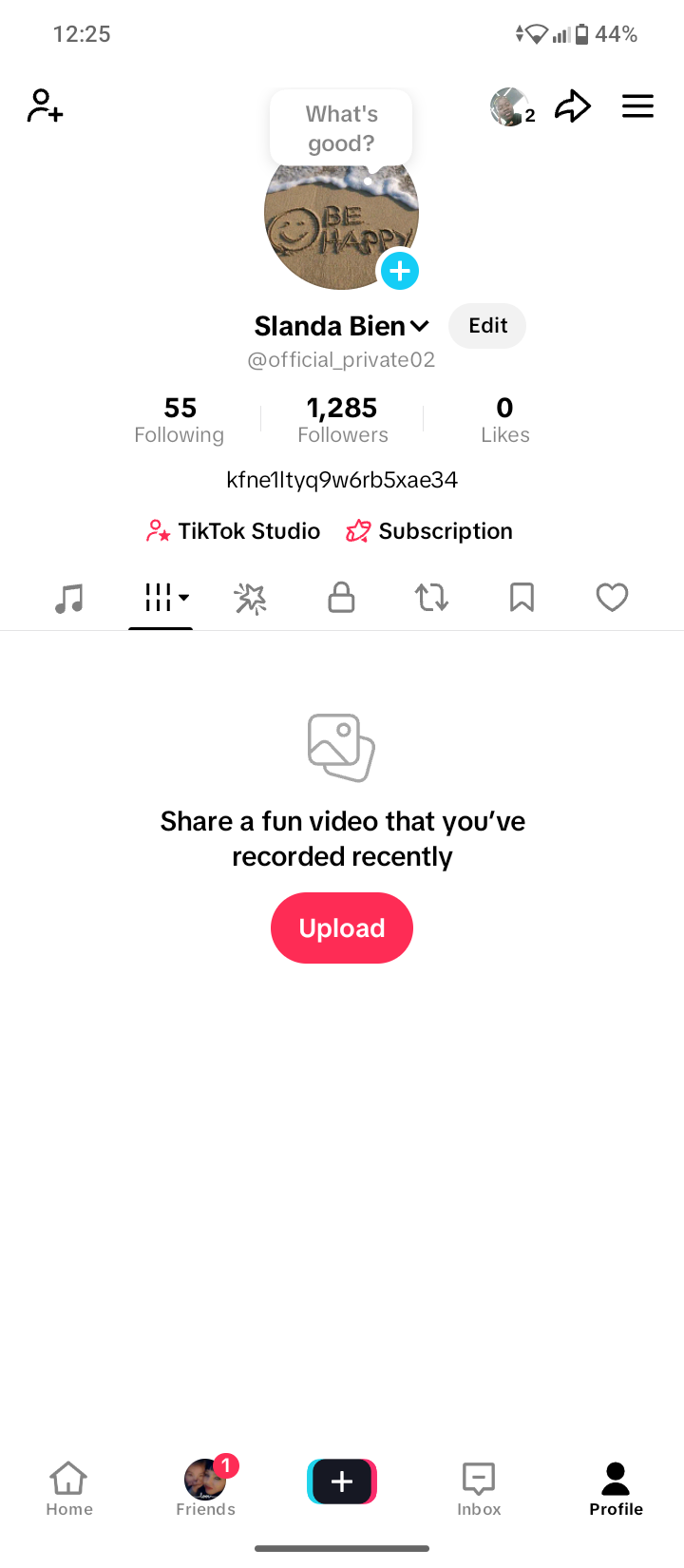Open the Inbox tab
Screen dimensions: 684x1568
[x=479, y=1488]
